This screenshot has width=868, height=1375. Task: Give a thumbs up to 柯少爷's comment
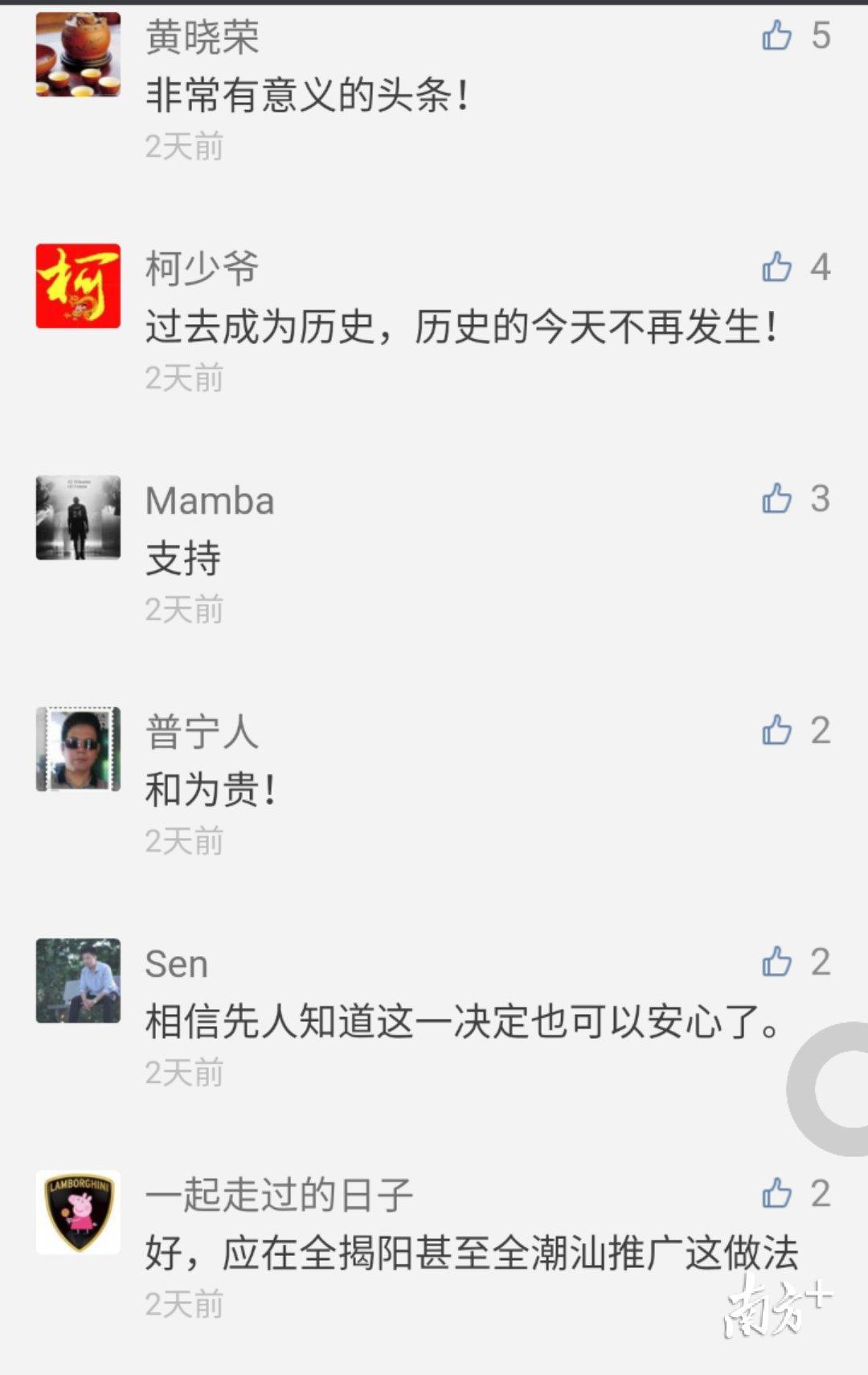coord(777,267)
